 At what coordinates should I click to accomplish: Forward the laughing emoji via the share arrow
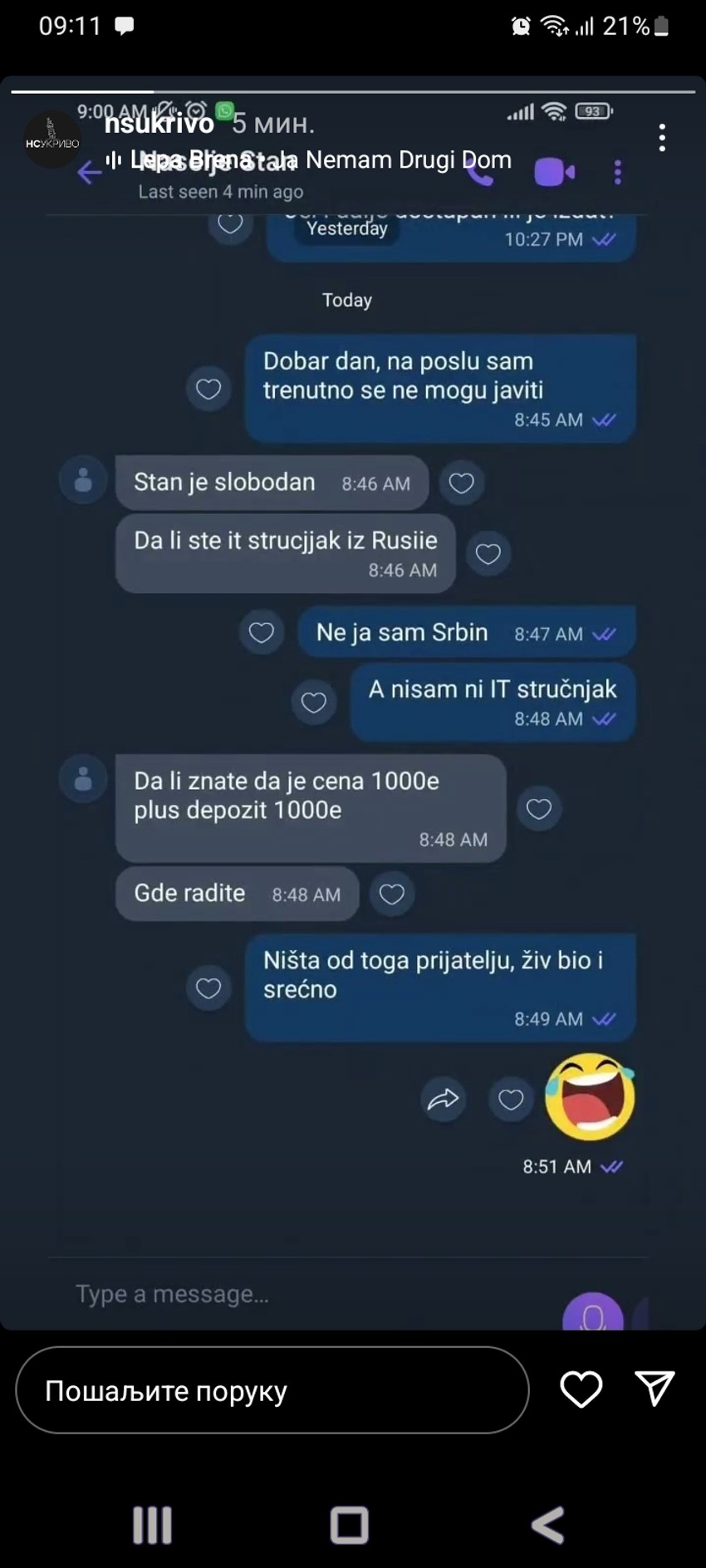(x=444, y=1099)
